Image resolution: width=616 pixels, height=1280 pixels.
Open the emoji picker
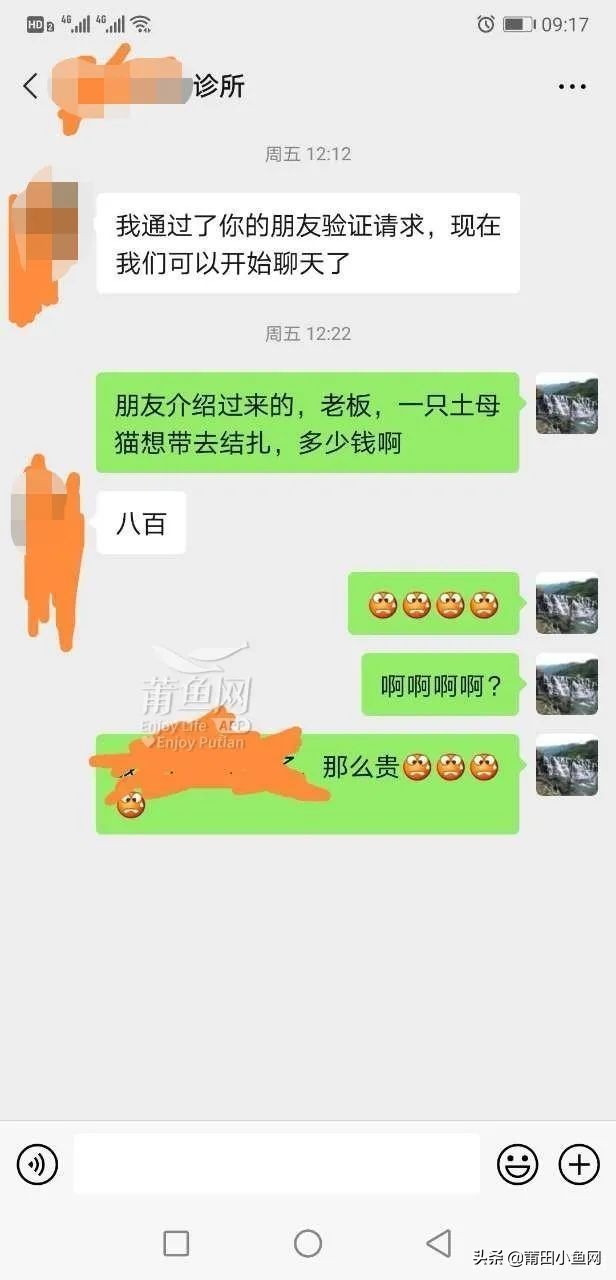tap(518, 1164)
